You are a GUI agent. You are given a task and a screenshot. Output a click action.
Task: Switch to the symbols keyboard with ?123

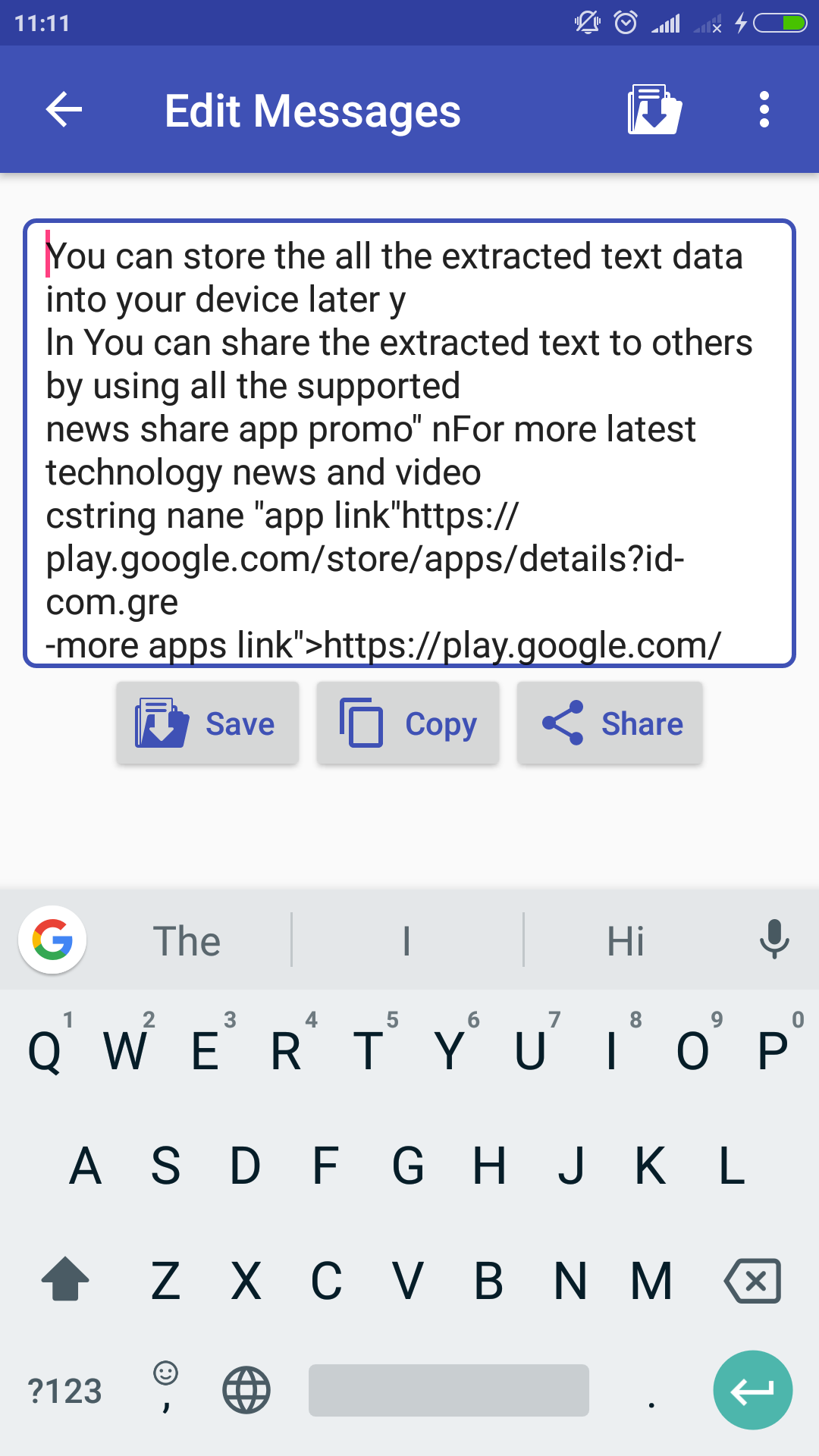point(65,1390)
